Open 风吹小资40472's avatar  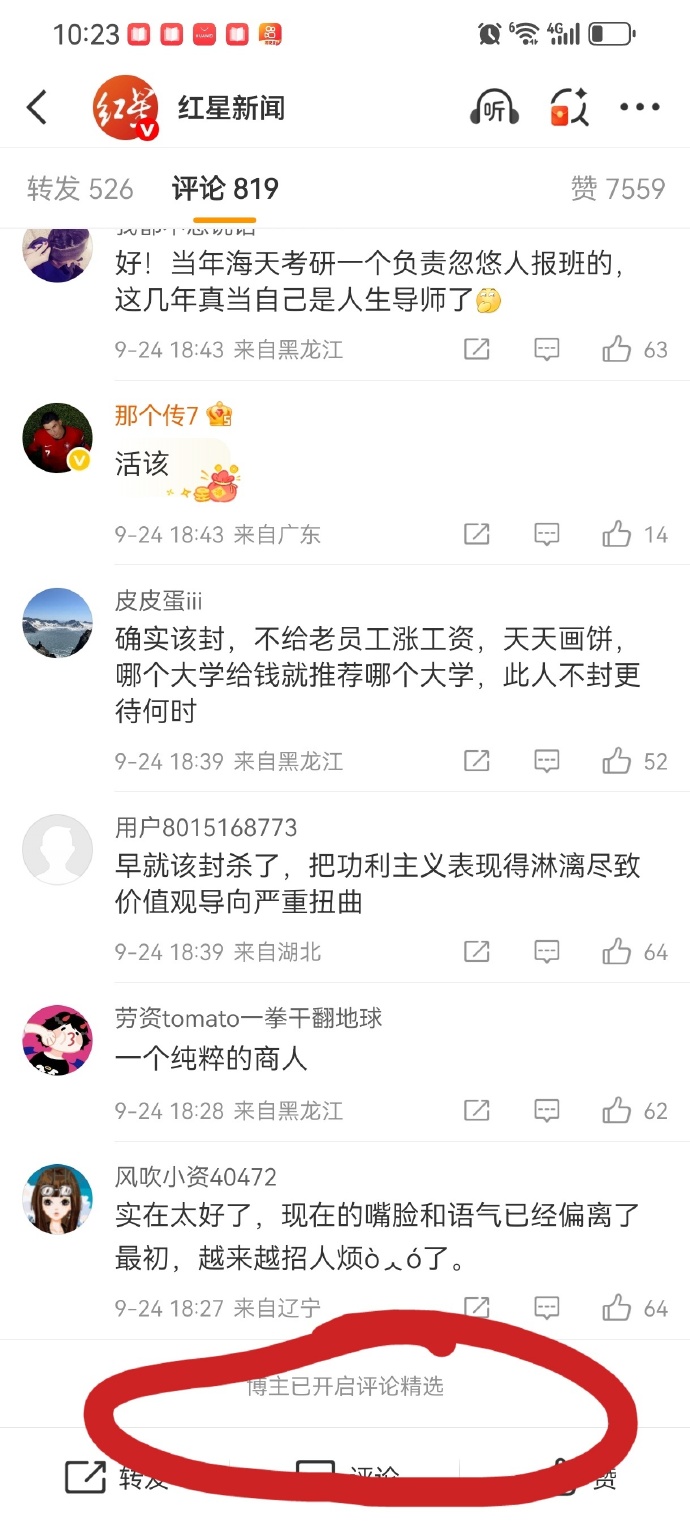click(x=57, y=1198)
